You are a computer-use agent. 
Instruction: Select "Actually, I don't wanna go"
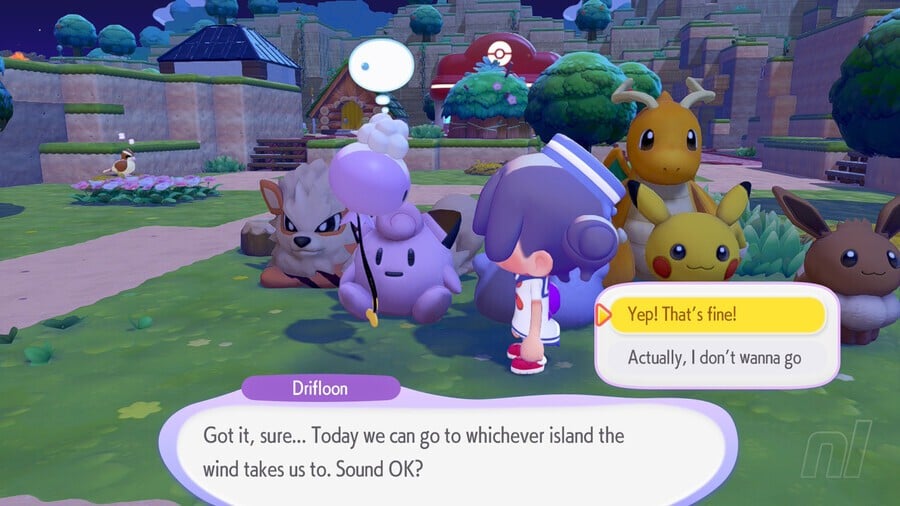click(715, 357)
